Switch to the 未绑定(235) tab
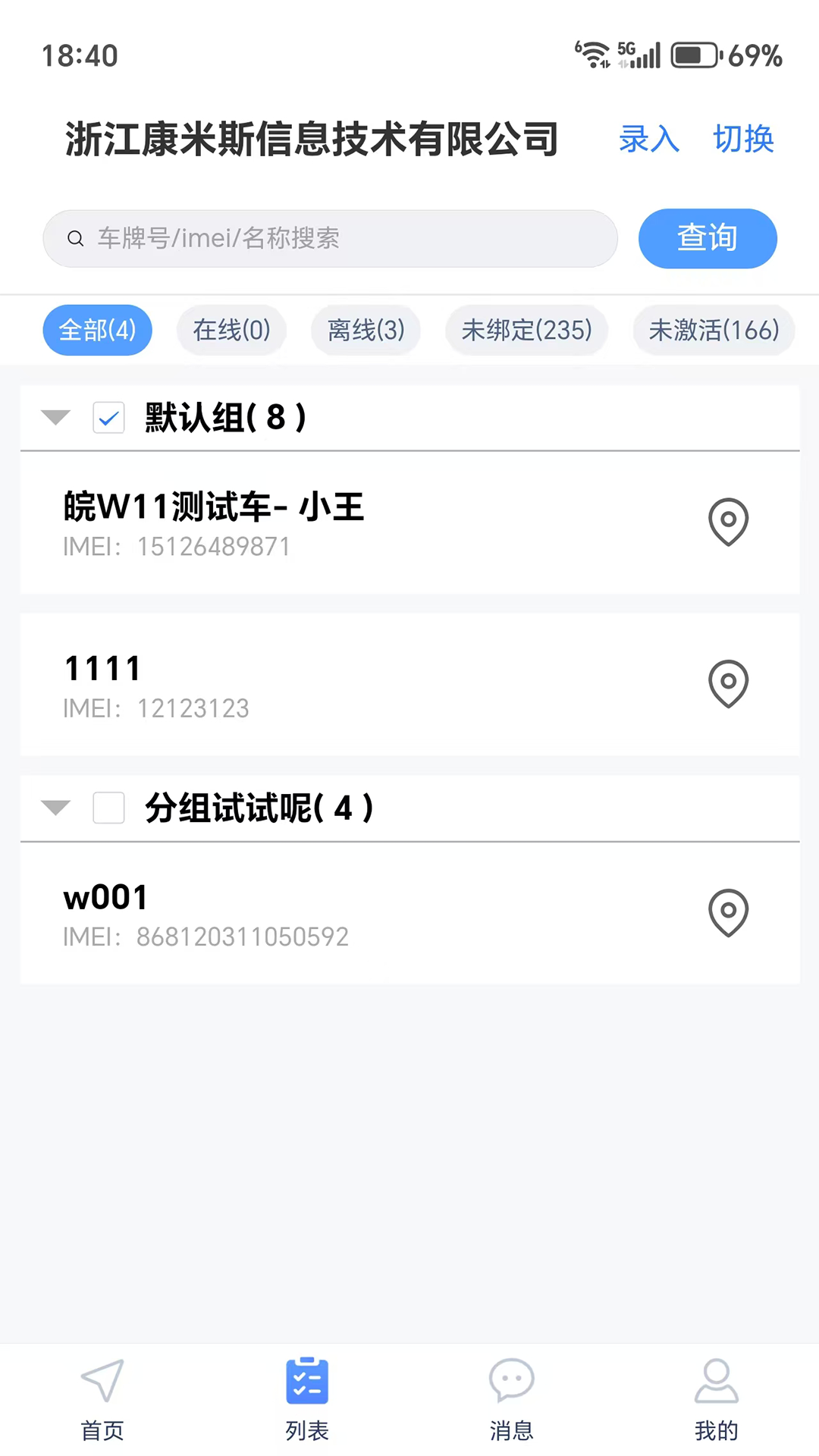This screenshot has width=819, height=1456. [x=526, y=330]
